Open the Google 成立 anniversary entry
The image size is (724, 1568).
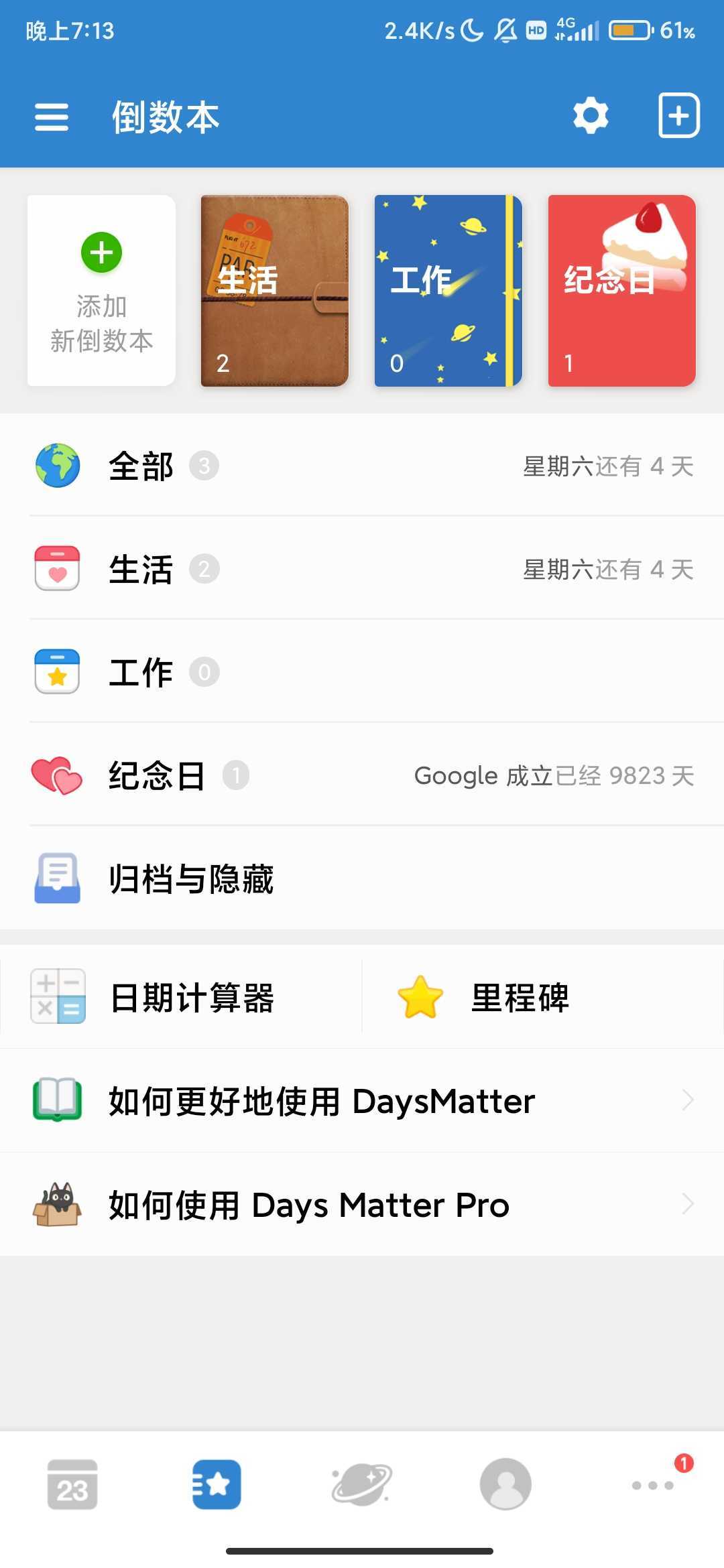[x=554, y=777]
